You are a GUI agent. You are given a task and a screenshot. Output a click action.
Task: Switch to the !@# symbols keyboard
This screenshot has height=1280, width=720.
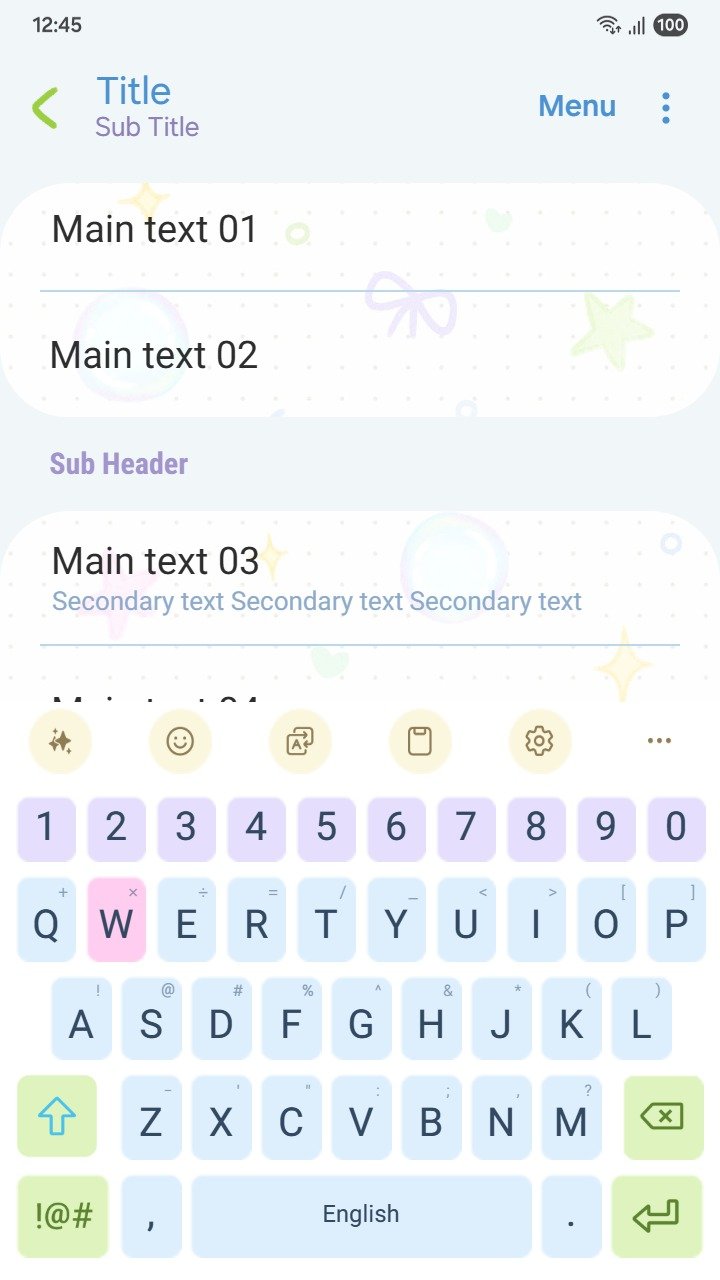[x=63, y=1216]
